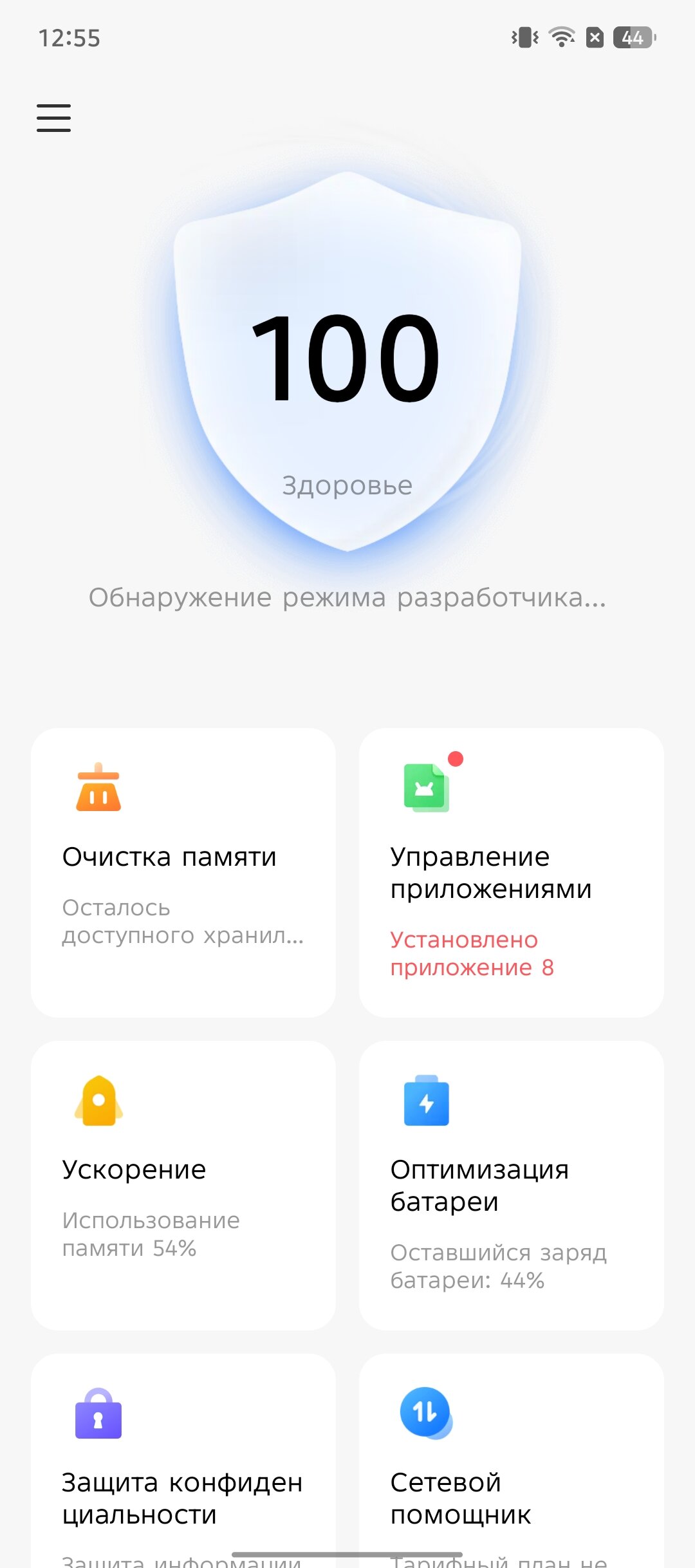Tap the health score 100 shield
This screenshot has width=695, height=1568.
347,360
